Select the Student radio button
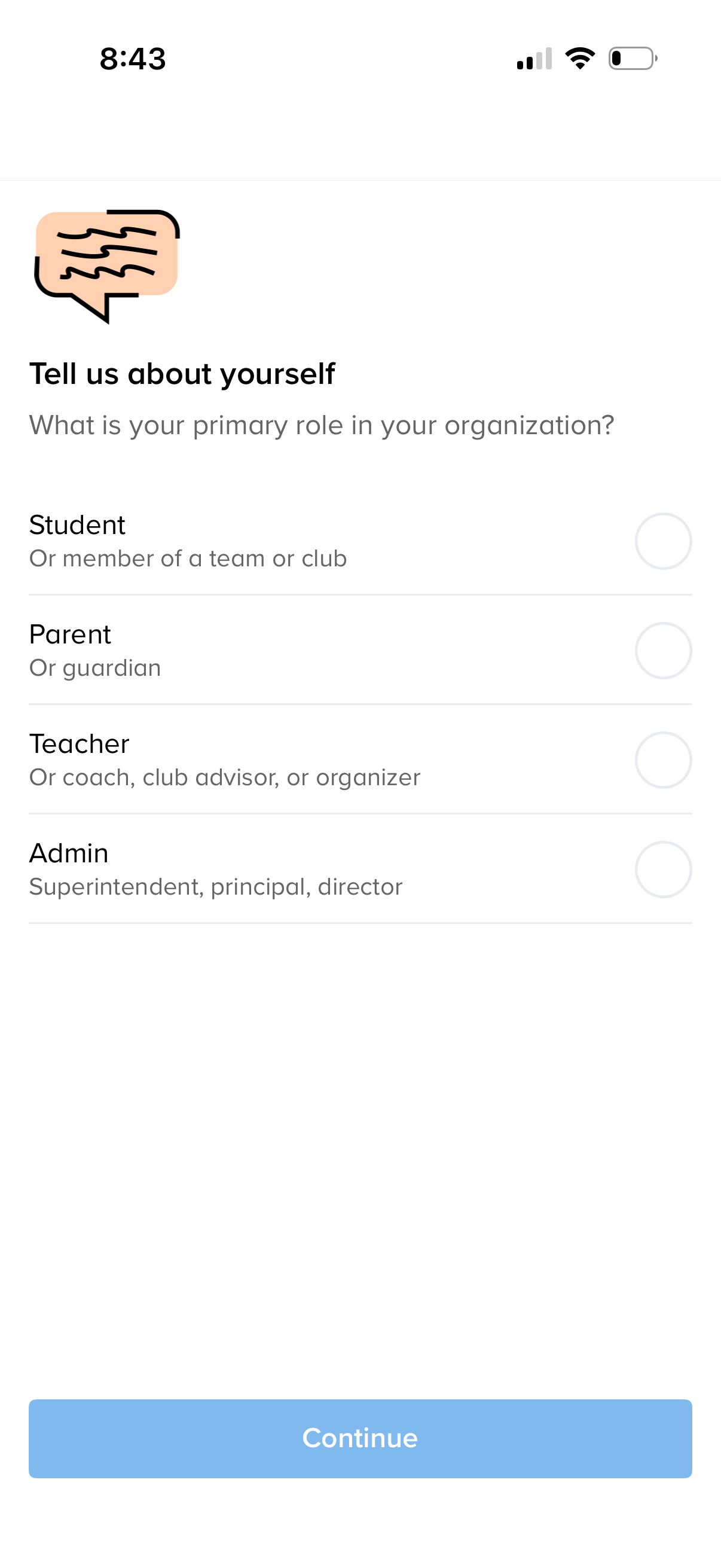This screenshot has height=1568, width=721. (x=663, y=541)
